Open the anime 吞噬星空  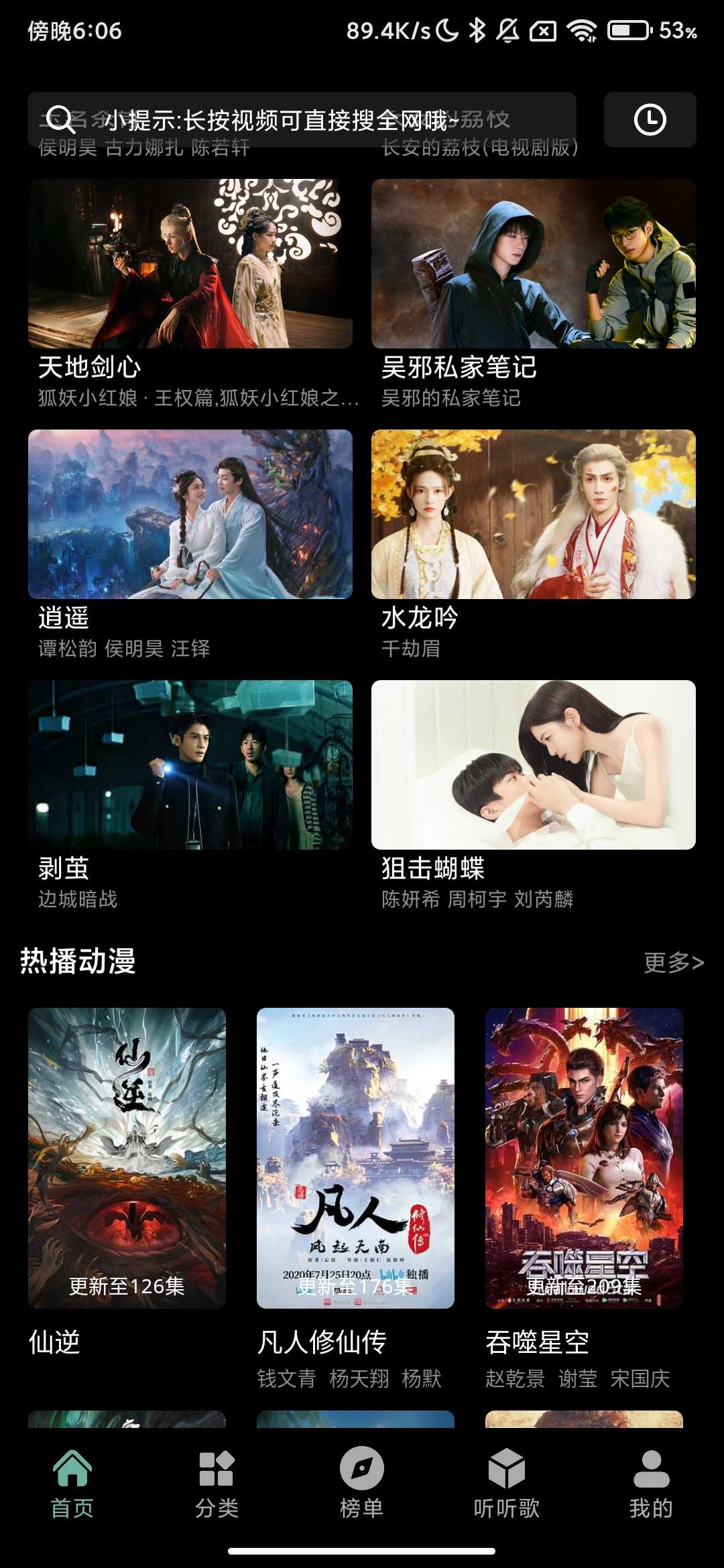pyautogui.click(x=584, y=1158)
